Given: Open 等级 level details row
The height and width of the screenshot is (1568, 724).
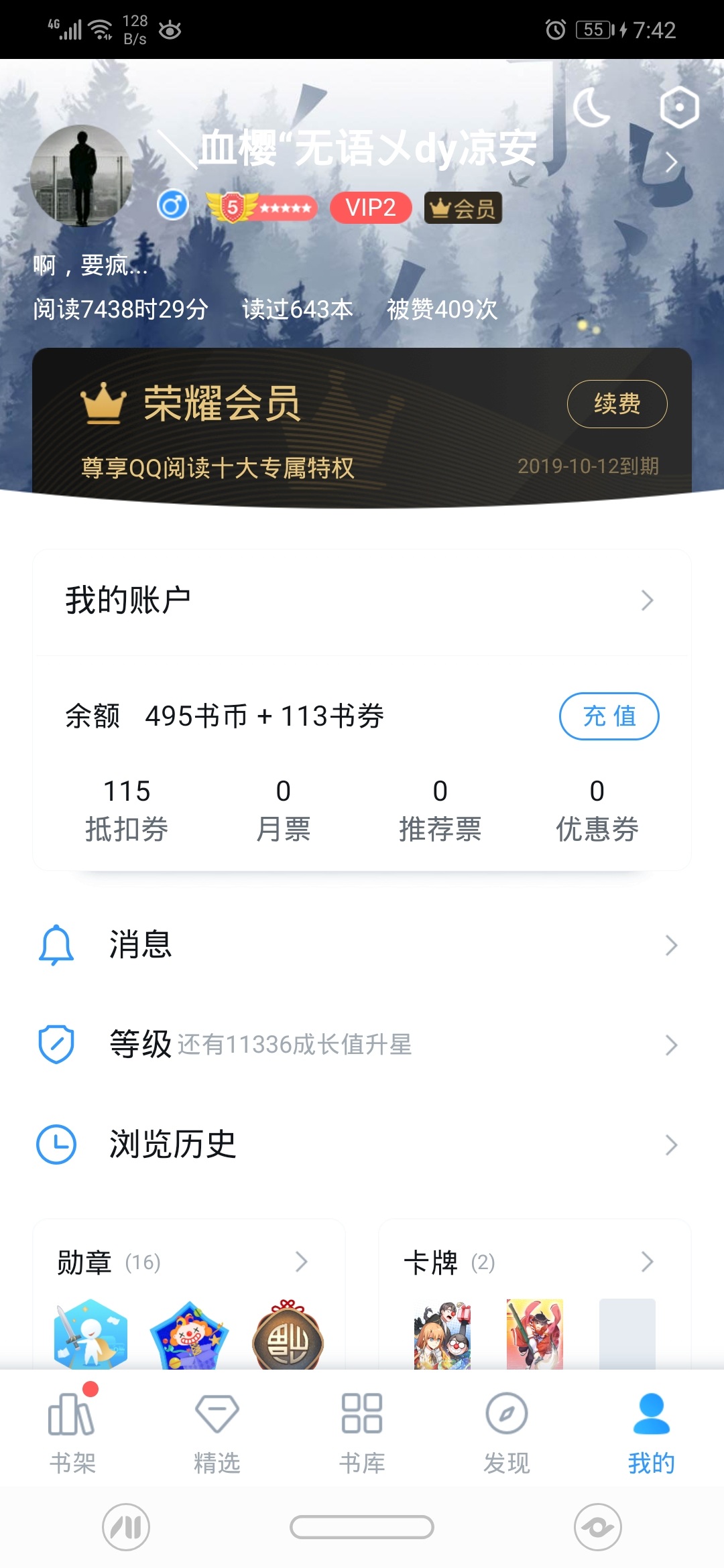Looking at the screenshot, I should pos(362,1045).
